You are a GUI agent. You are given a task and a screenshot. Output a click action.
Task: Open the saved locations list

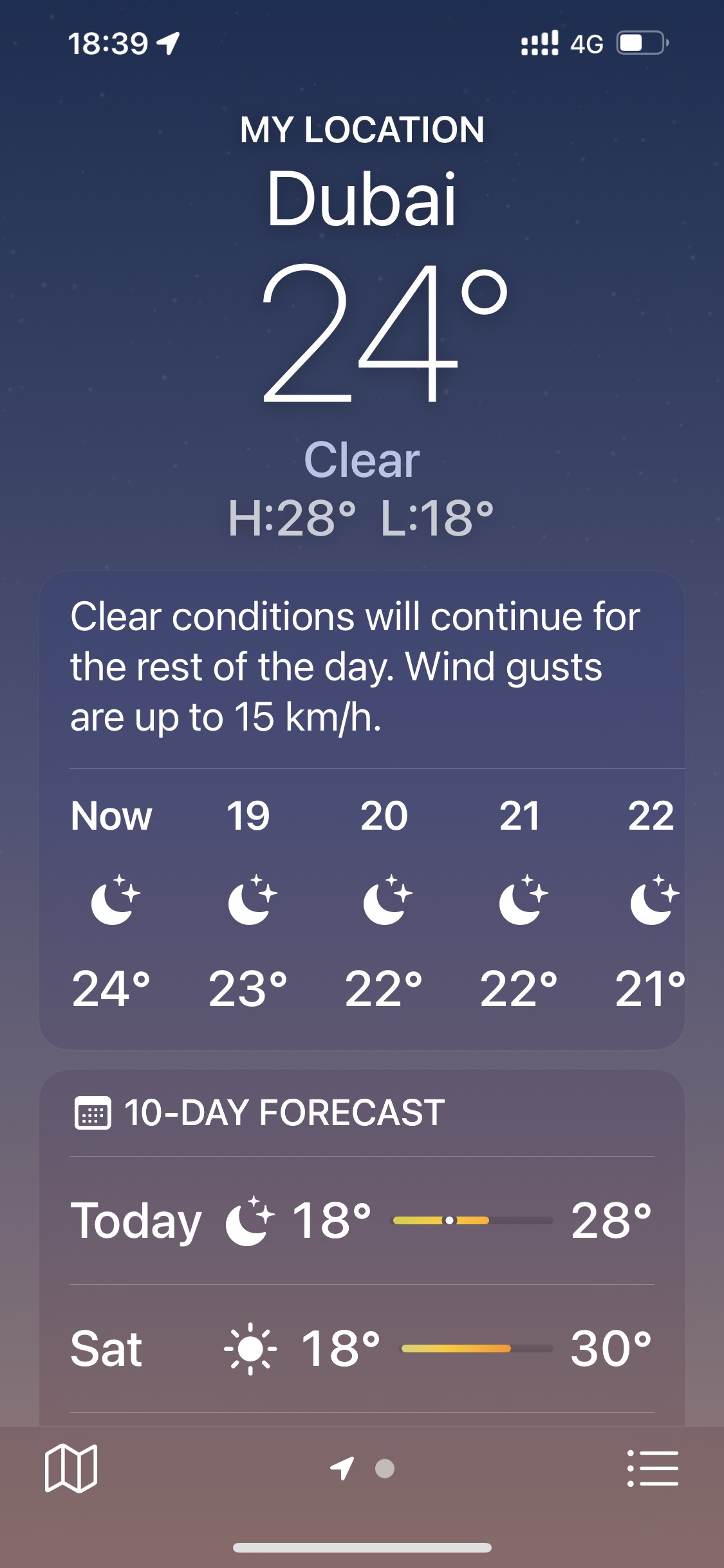point(653,1468)
